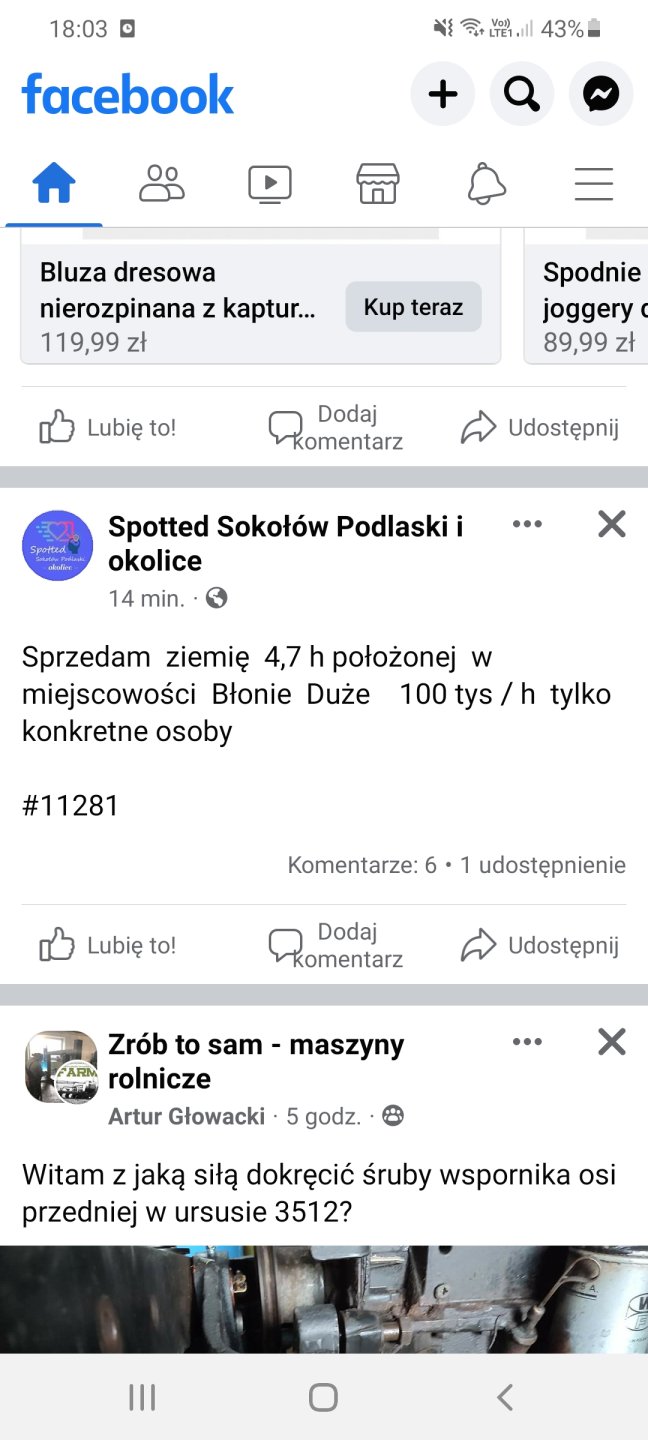The height and width of the screenshot is (1440, 648).
Task: Switch to the Watch video tab
Action: [269, 184]
